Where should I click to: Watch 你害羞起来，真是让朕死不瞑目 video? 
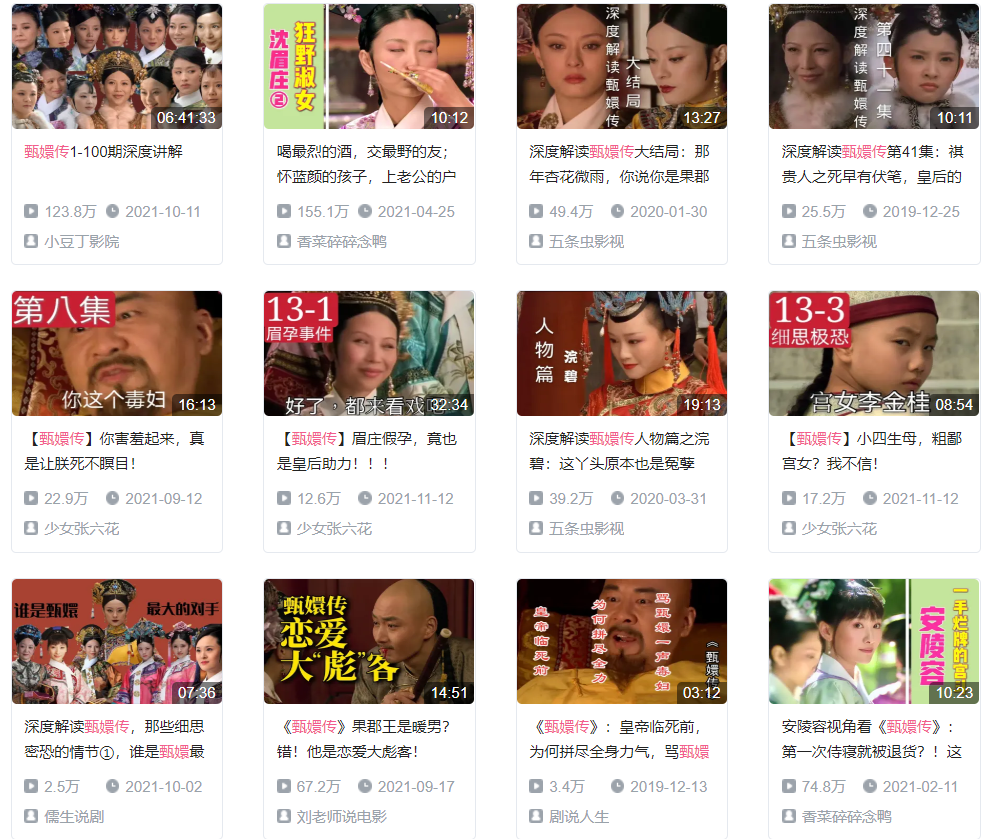pos(116,354)
